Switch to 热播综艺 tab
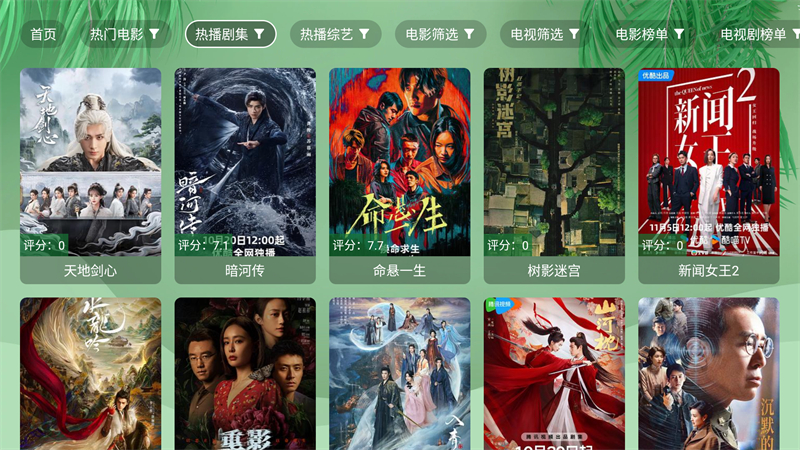 pyautogui.click(x=336, y=34)
